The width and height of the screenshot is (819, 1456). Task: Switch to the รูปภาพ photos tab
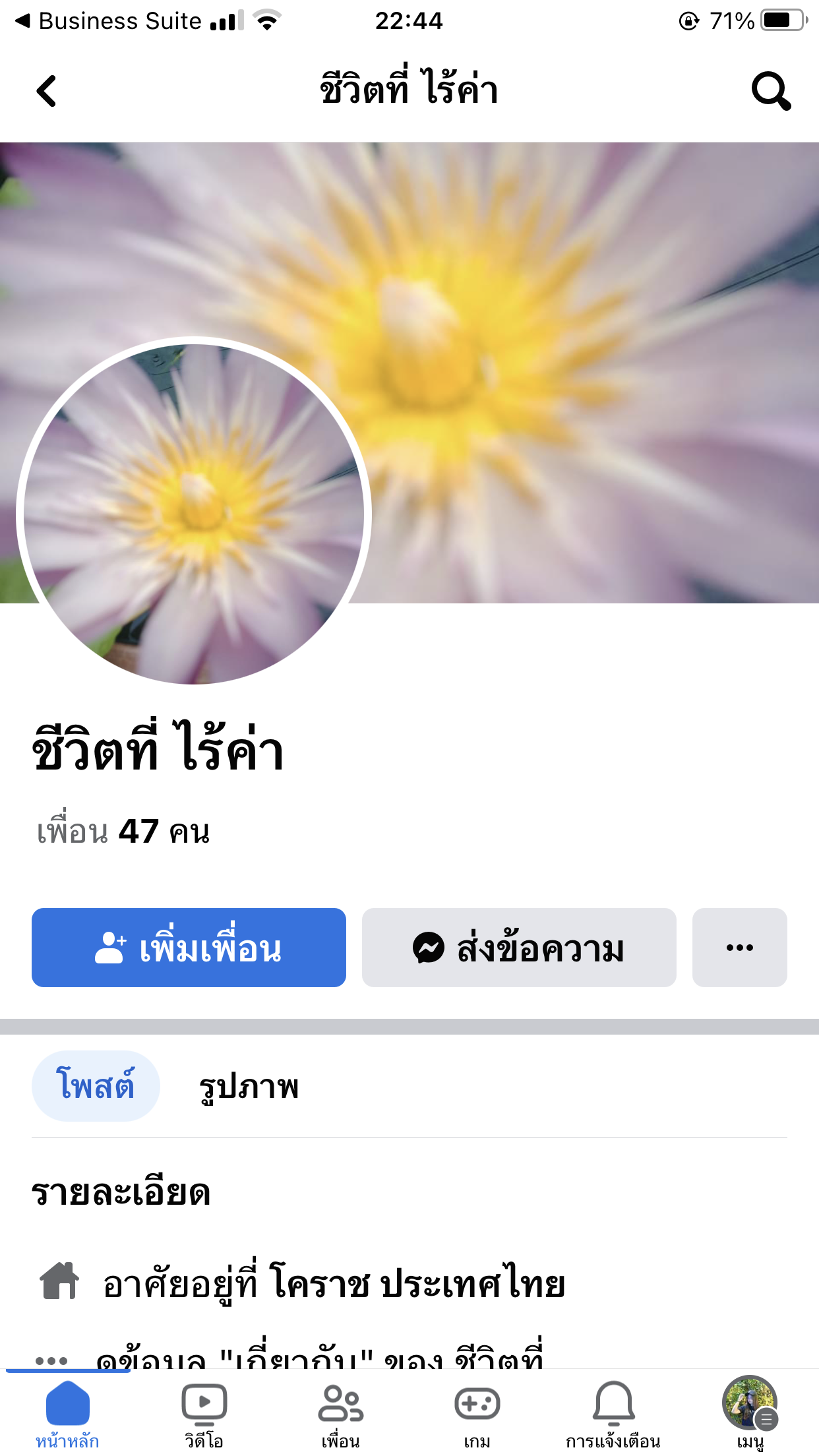pyautogui.click(x=249, y=1086)
